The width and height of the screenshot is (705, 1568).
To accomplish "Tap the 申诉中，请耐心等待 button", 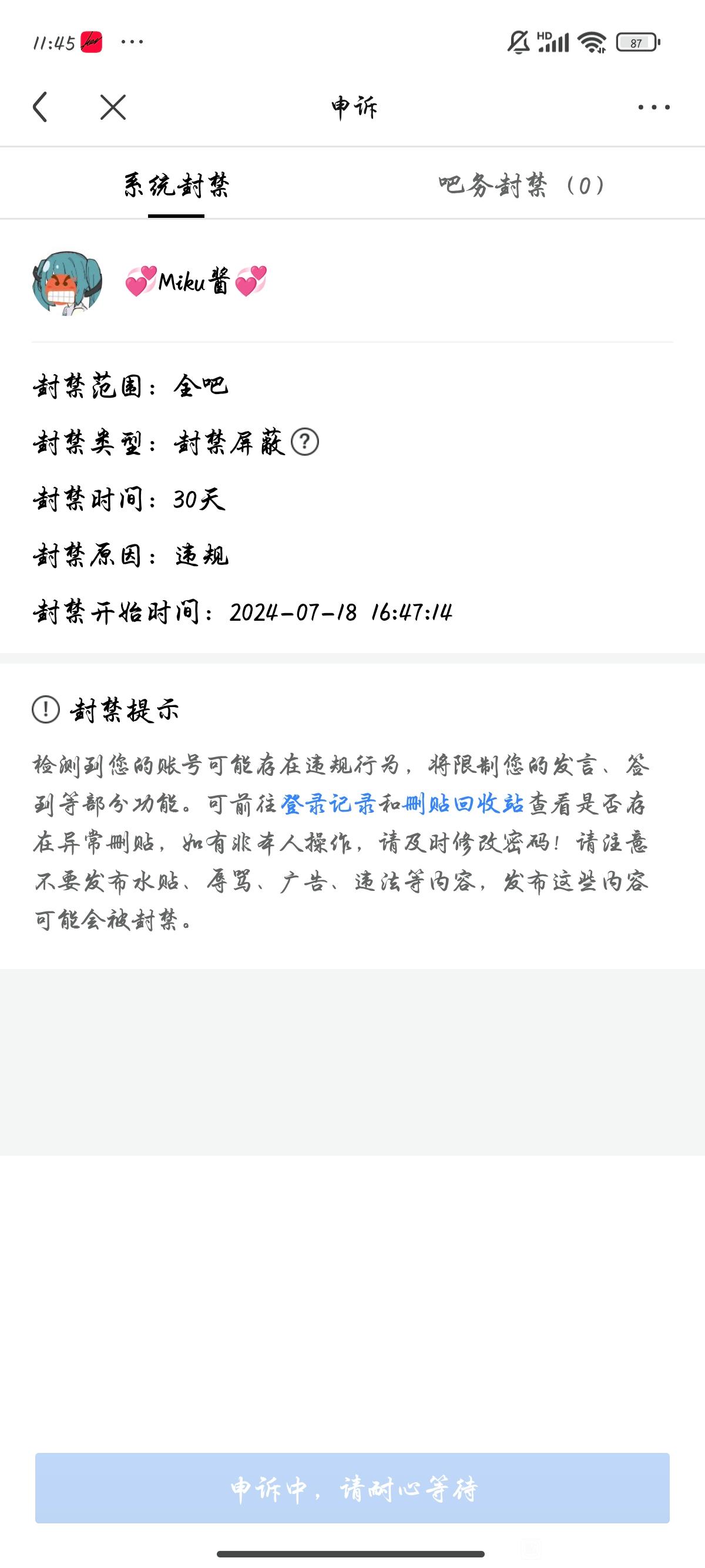I will (x=352, y=1488).
